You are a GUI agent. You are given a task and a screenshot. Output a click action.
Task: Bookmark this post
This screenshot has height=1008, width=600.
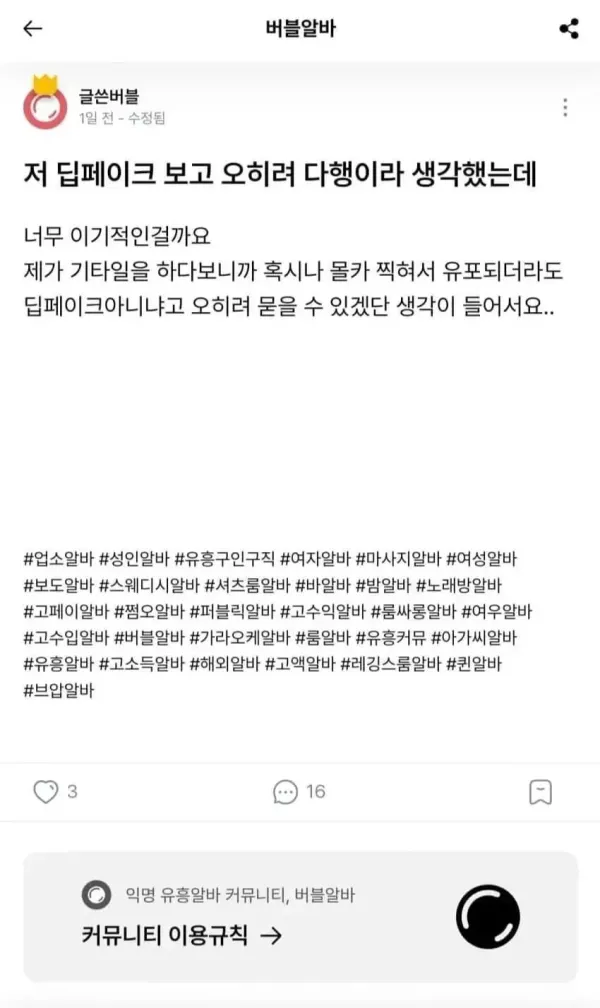pos(540,792)
